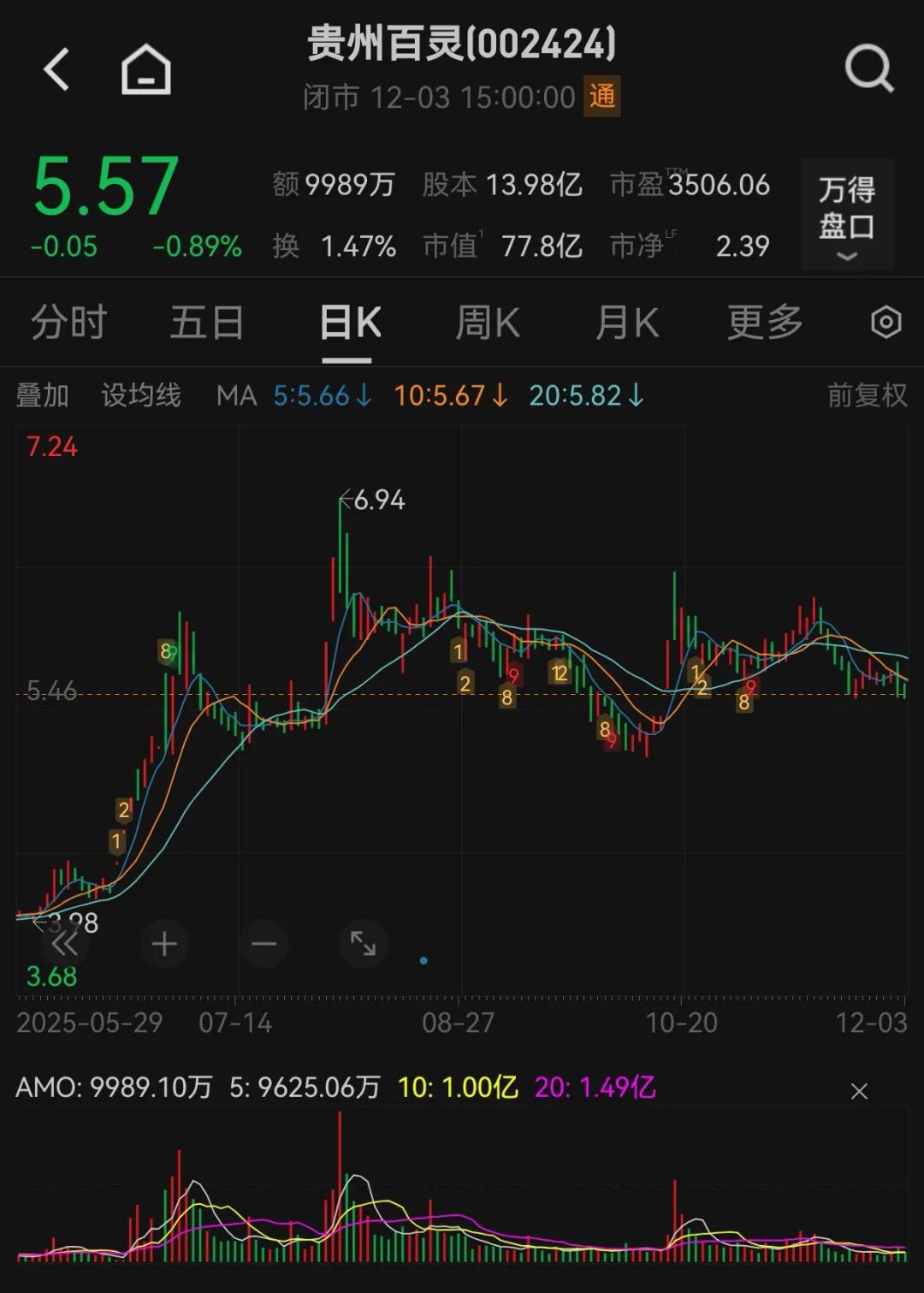Screen dimensions: 924x1293
Task: Change the 前复权 adjustment mode
Action: pos(867,395)
